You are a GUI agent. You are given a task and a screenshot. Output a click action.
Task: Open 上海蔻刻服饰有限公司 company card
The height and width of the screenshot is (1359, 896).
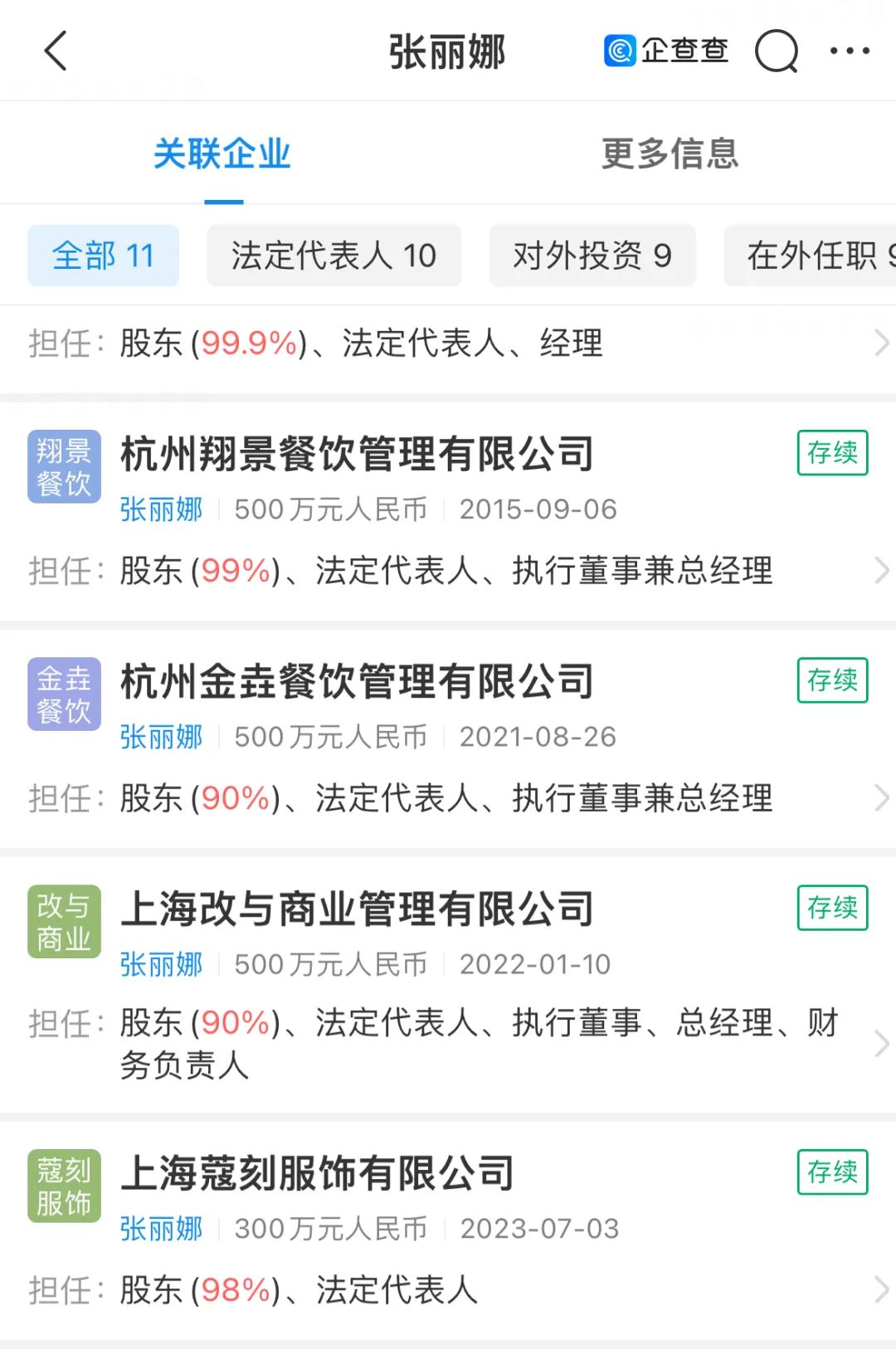[x=317, y=1173]
